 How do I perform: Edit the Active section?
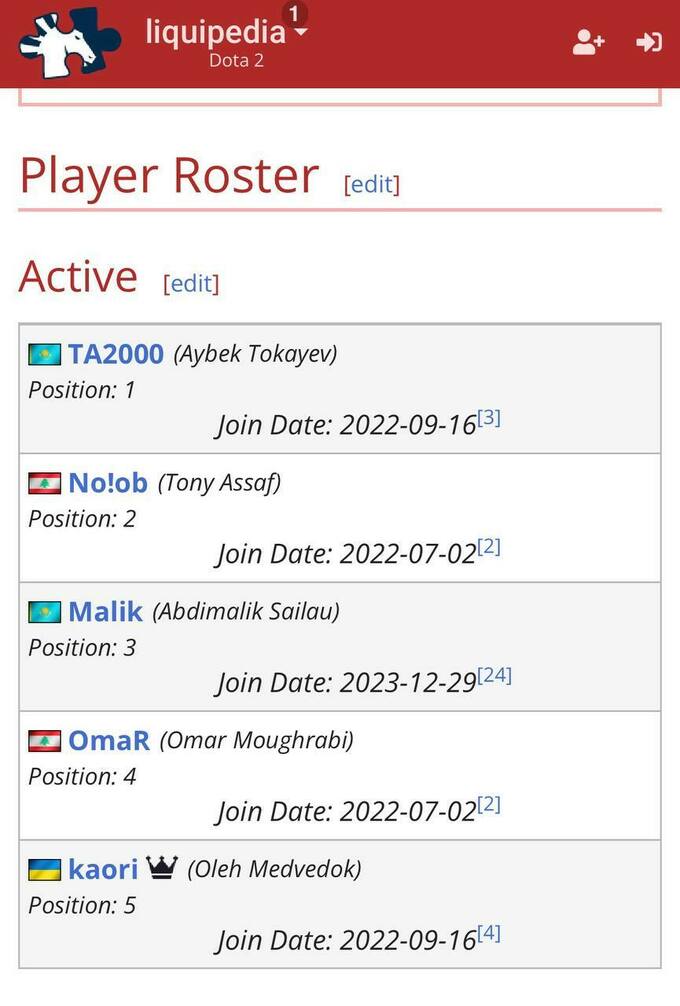point(191,283)
